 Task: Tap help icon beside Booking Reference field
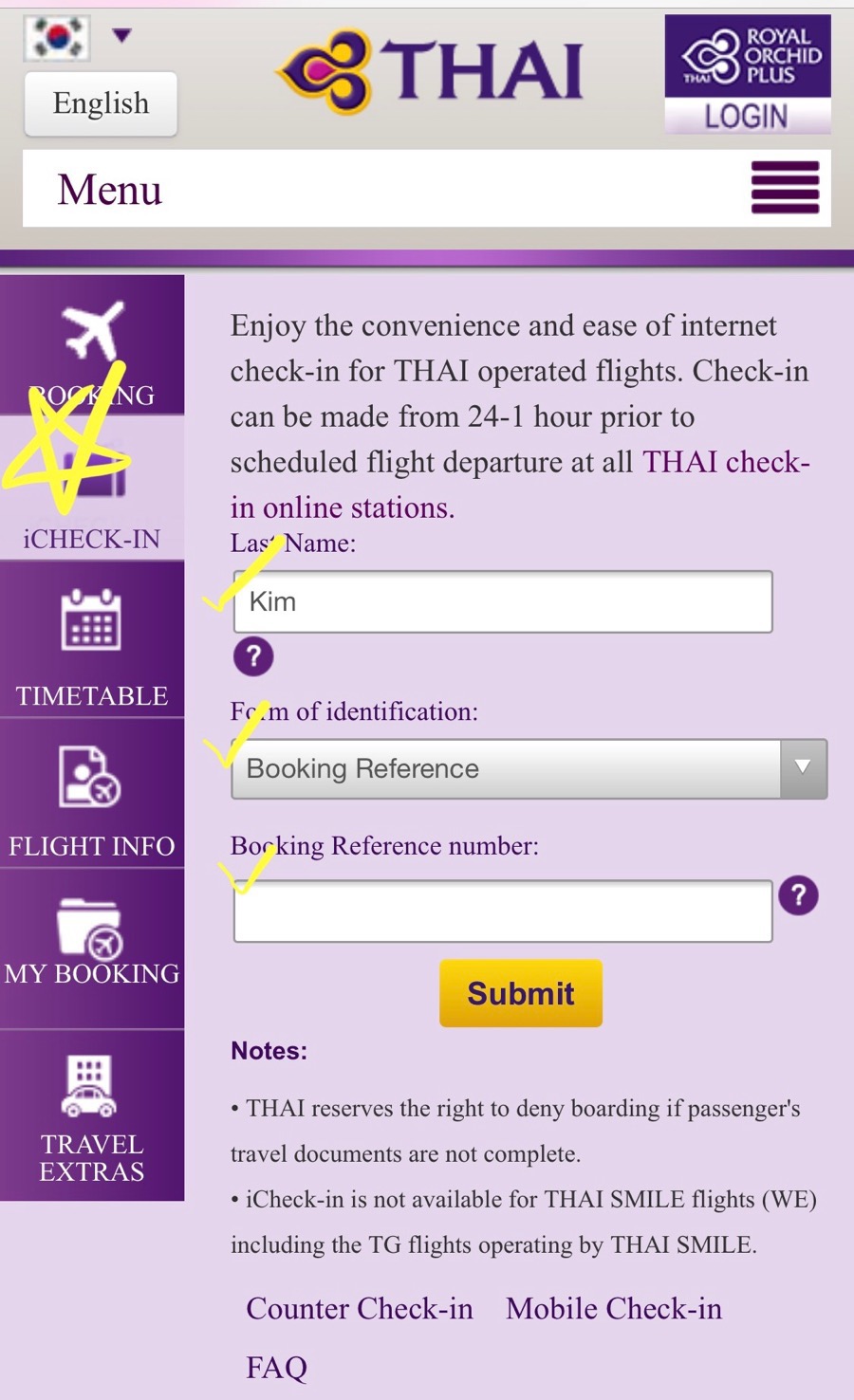[x=799, y=895]
